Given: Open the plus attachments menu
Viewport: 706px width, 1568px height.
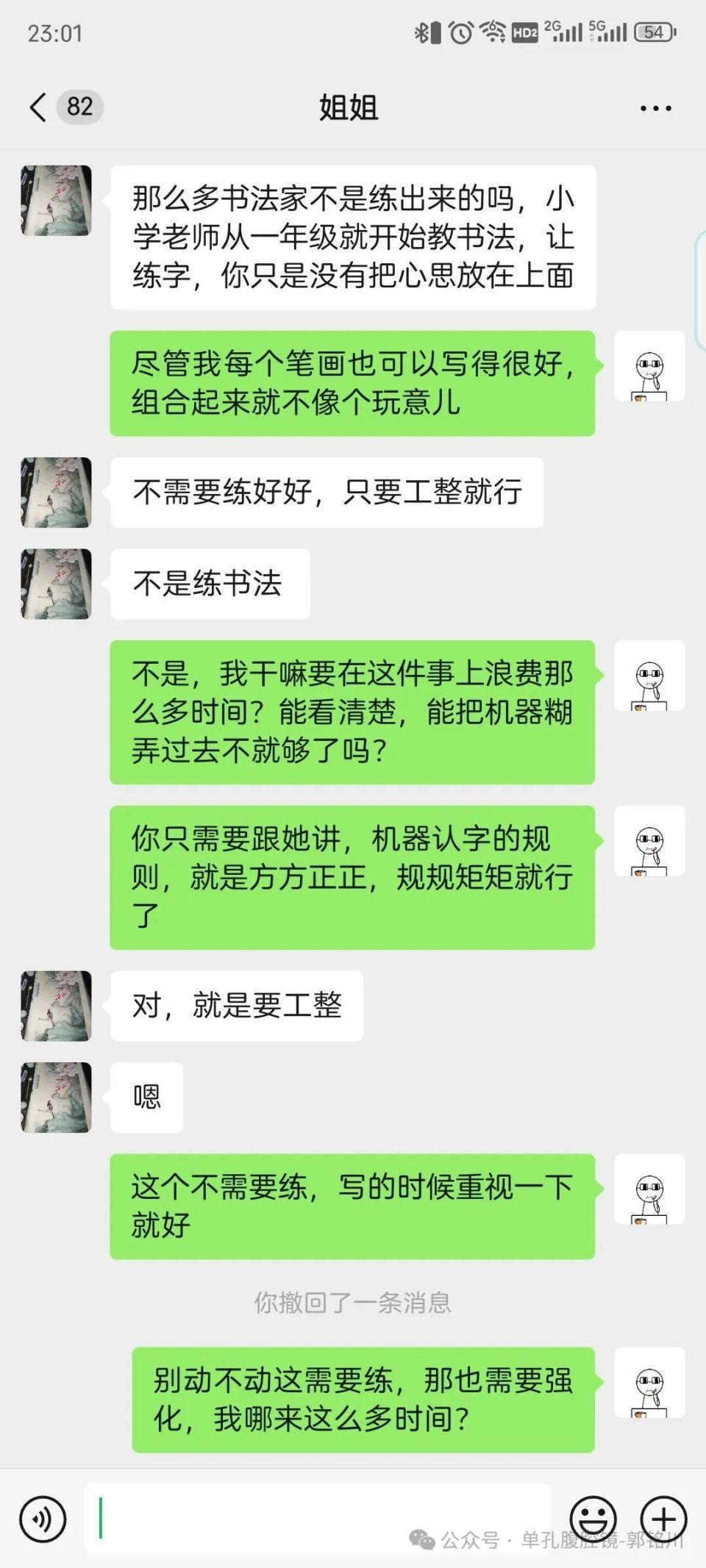Looking at the screenshot, I should click(x=663, y=1518).
